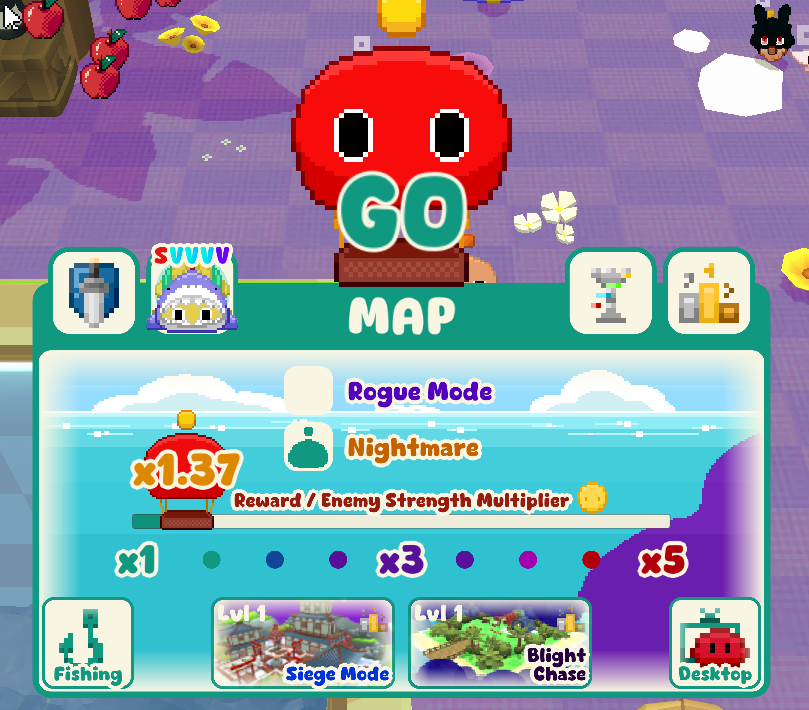809x710 pixels.
Task: Toggle the Rogue Mode checkbox
Action: coord(309,391)
